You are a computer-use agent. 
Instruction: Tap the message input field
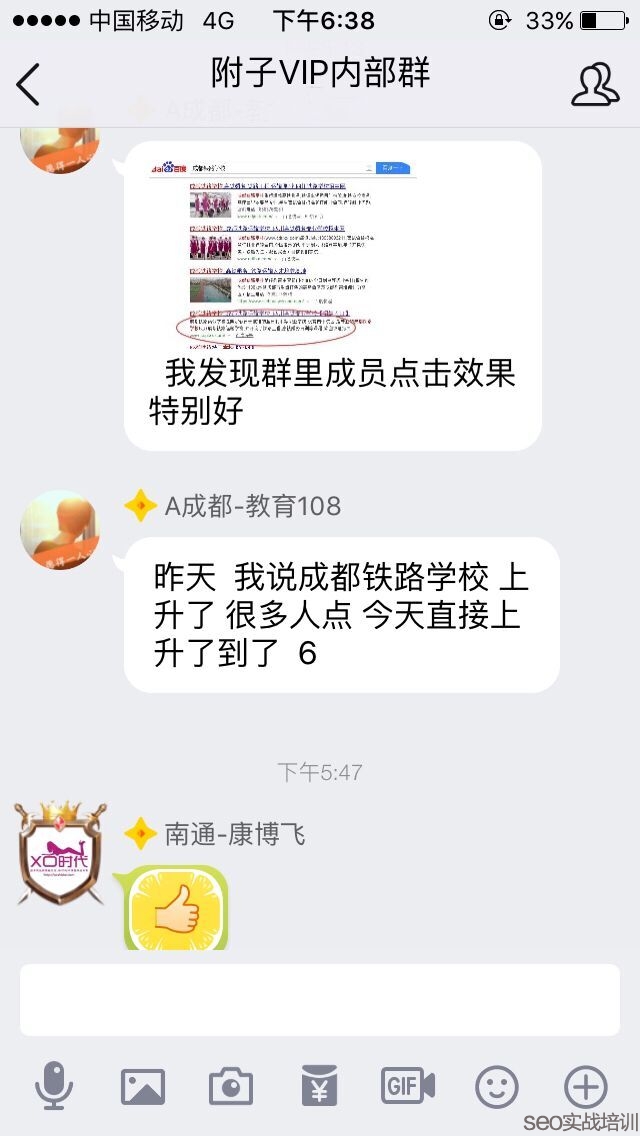[x=320, y=1000]
